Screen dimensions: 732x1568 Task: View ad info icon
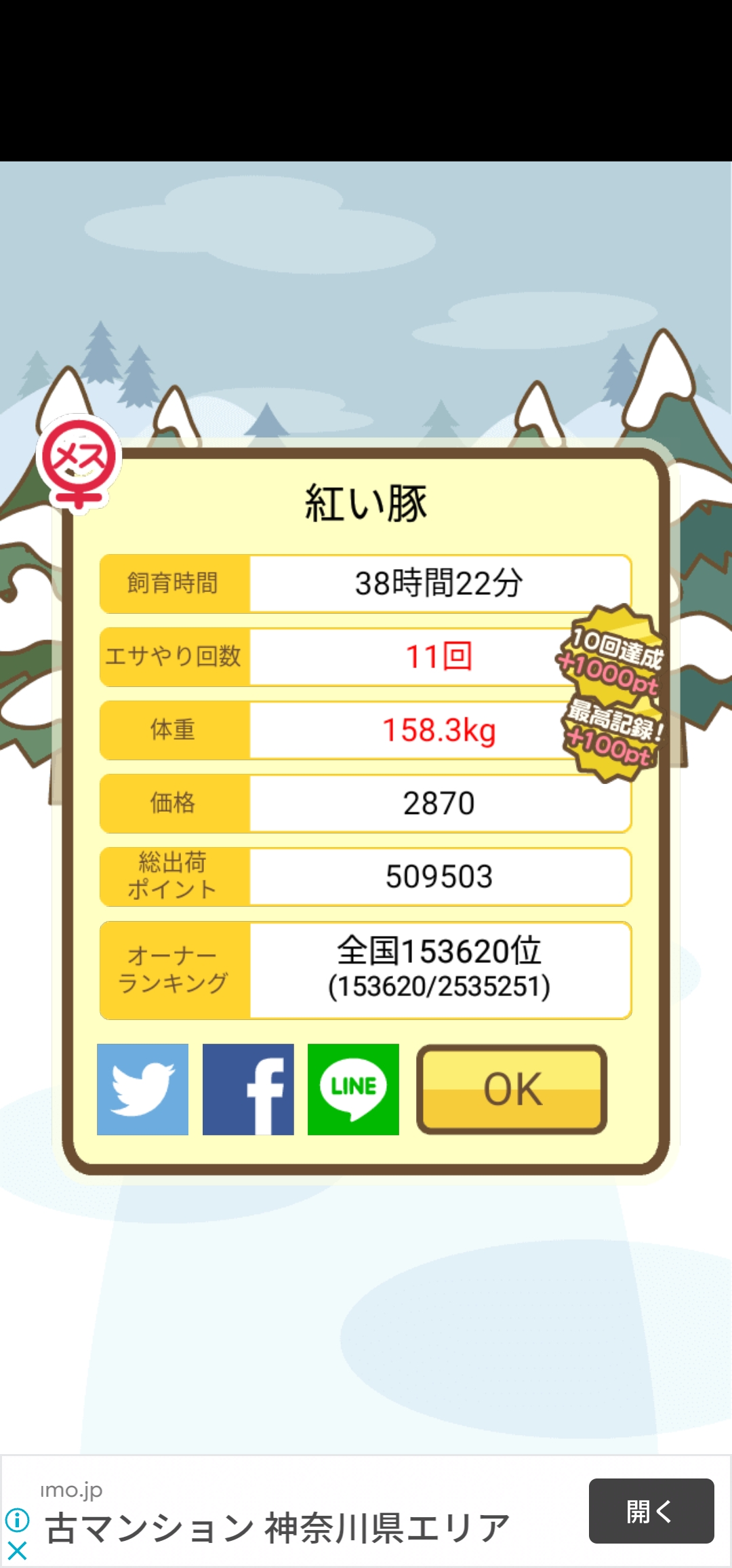17,1520
